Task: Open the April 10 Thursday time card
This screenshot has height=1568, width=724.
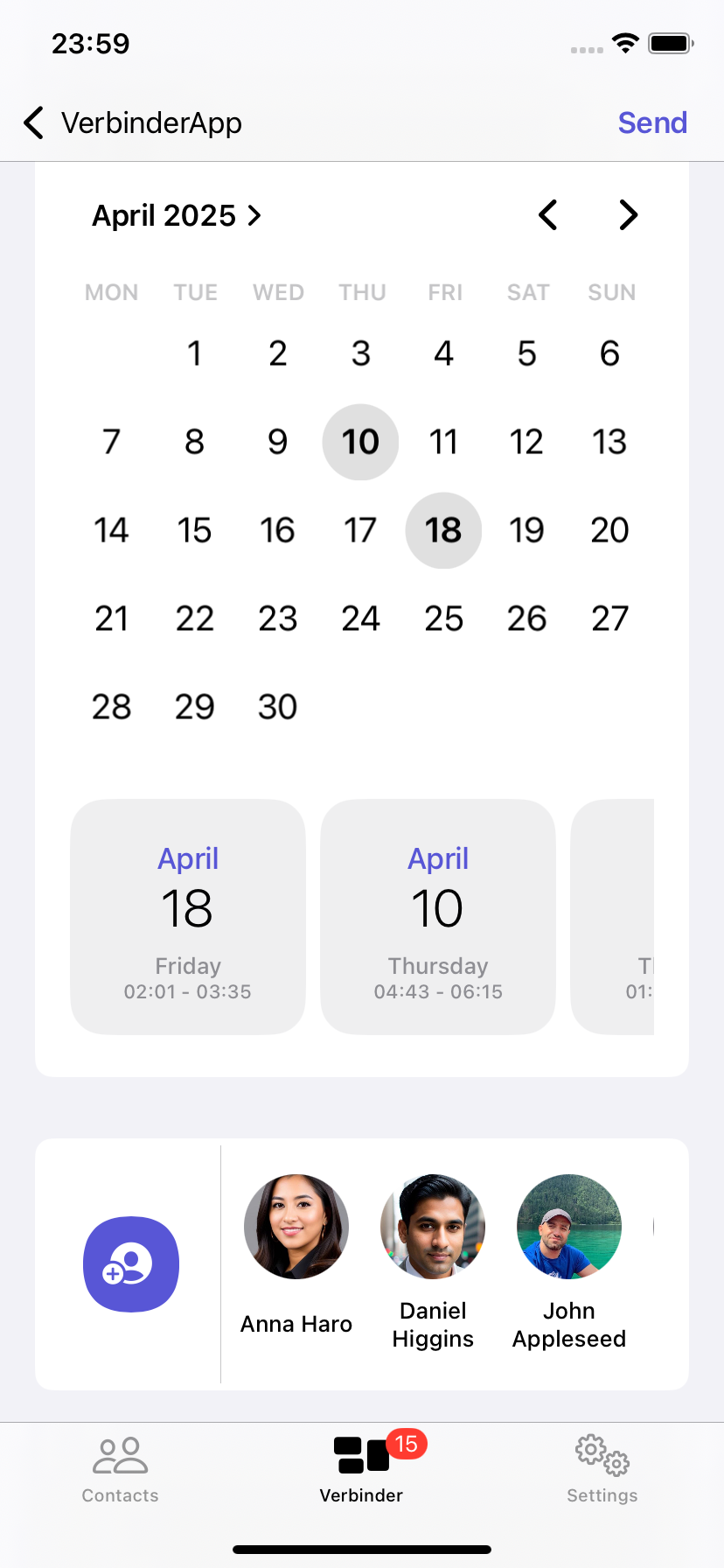Action: click(x=438, y=917)
